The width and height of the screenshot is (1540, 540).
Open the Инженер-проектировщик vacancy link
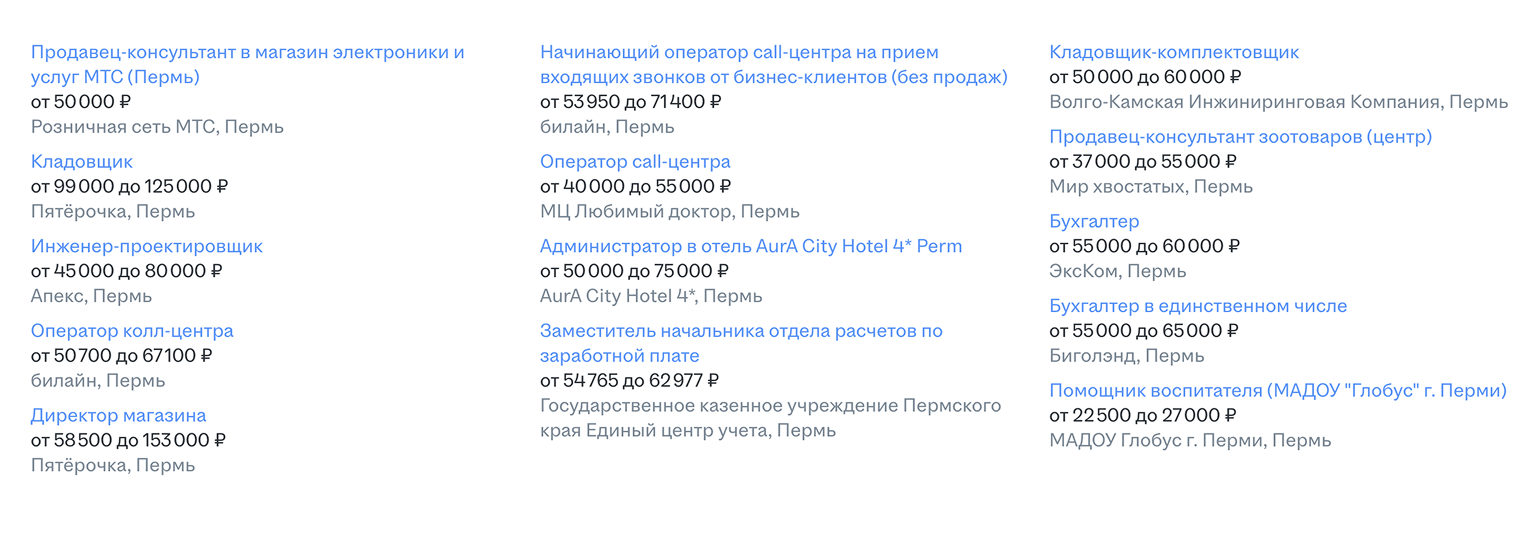coord(147,247)
